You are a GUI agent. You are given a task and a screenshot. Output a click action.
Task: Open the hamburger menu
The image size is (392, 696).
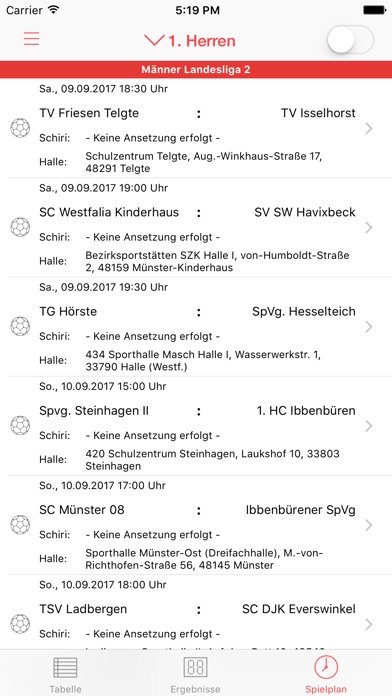click(32, 39)
